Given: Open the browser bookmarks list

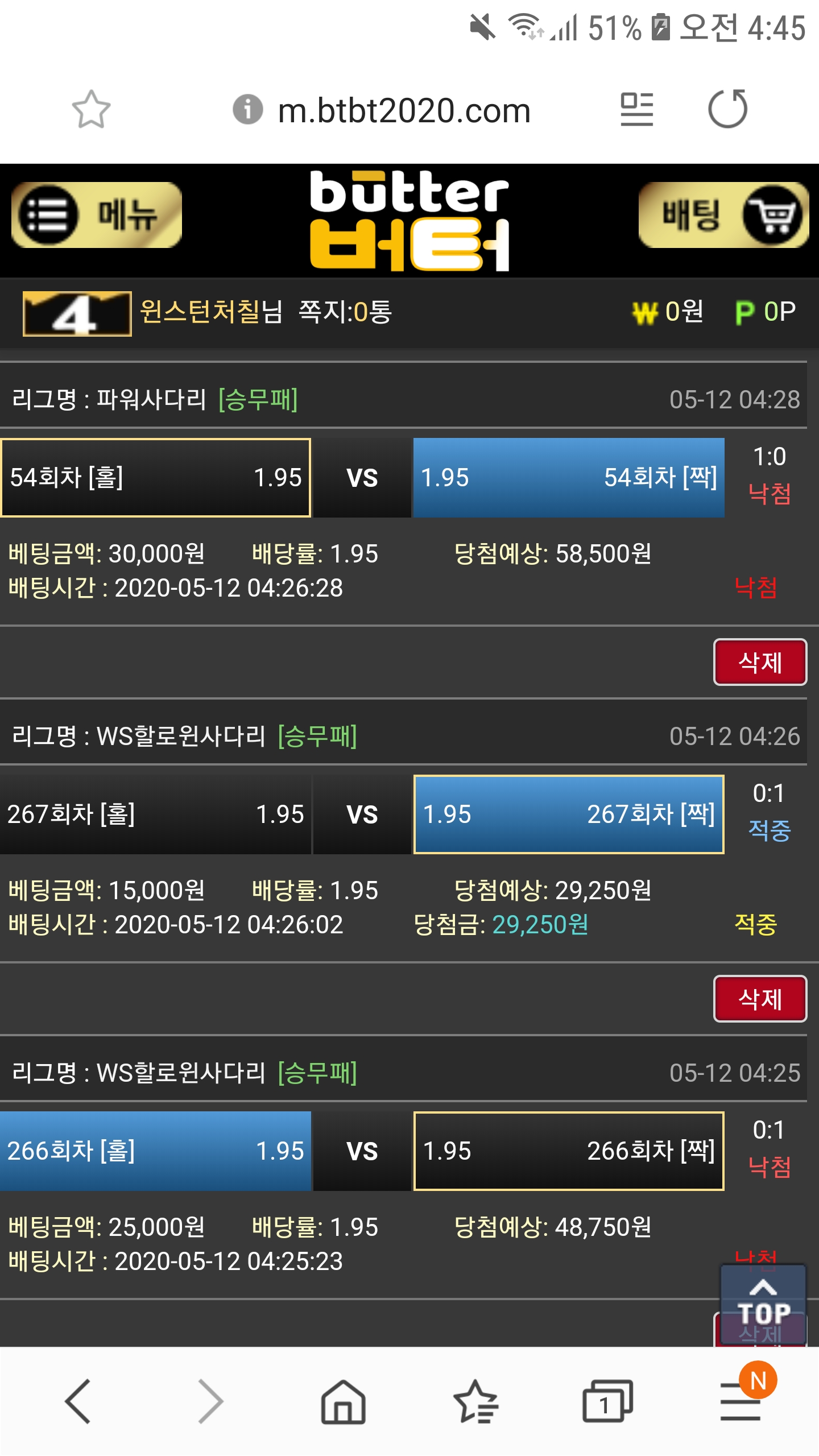Looking at the screenshot, I should [x=475, y=1401].
